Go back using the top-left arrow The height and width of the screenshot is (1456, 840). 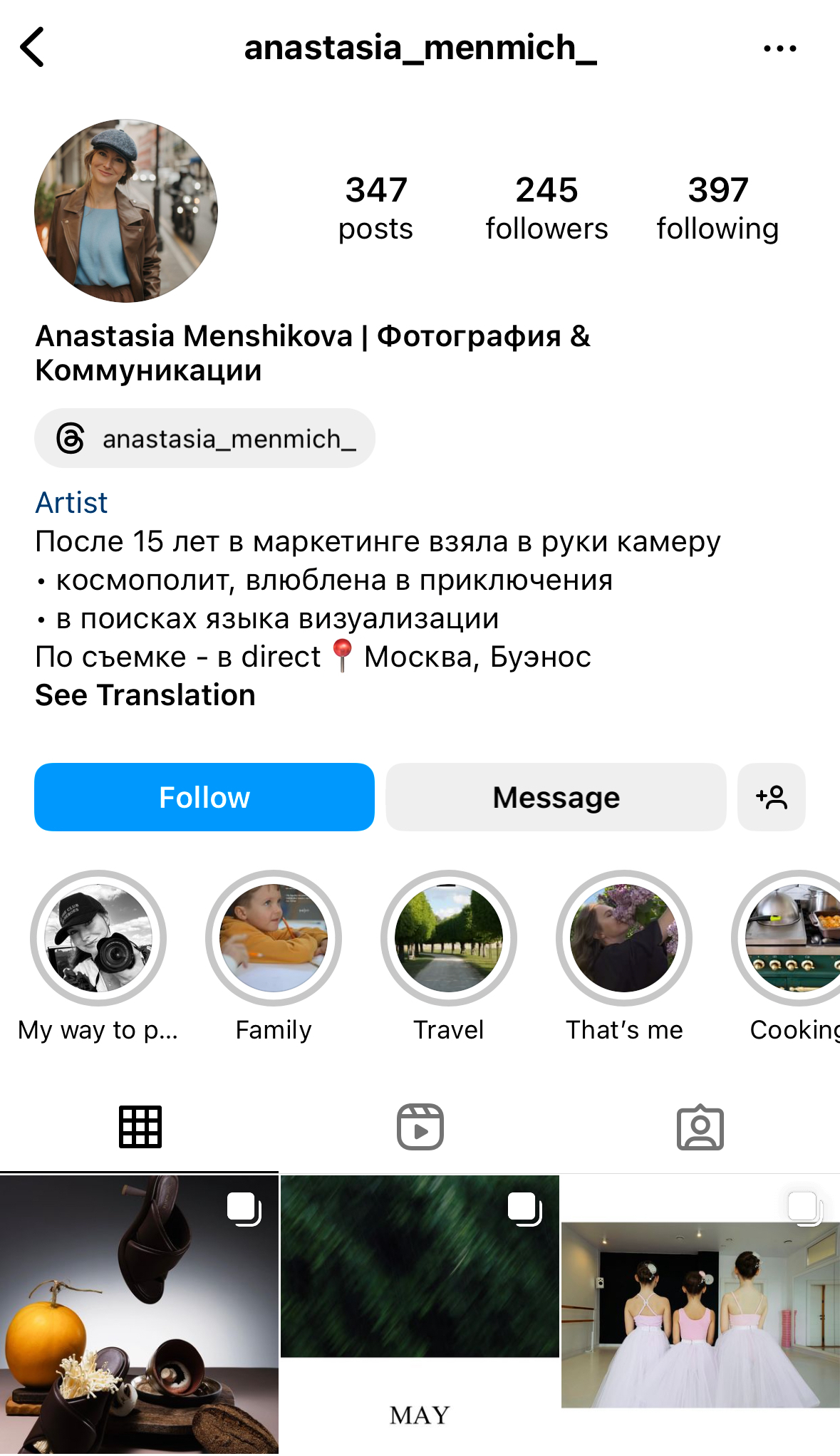(x=33, y=48)
